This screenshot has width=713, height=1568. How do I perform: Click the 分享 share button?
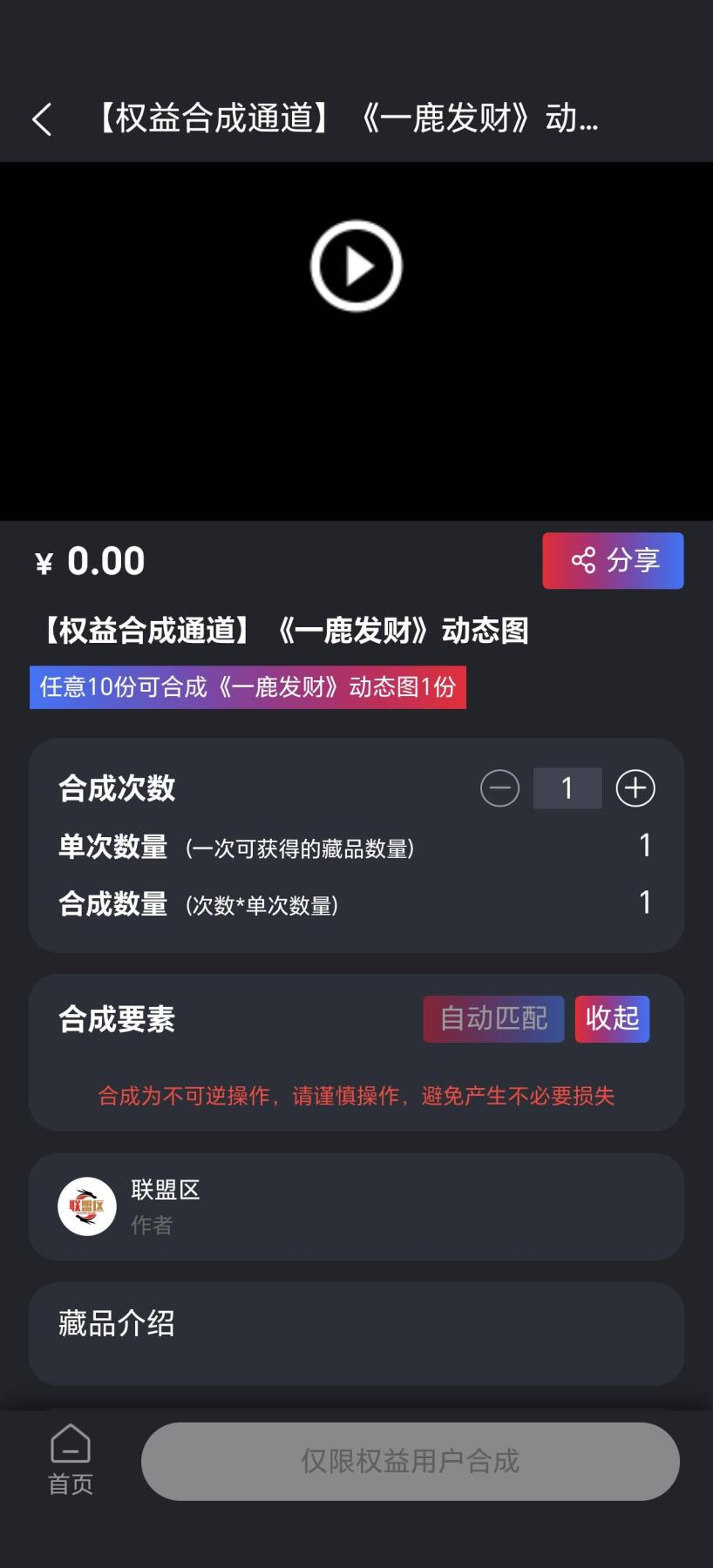[x=613, y=560]
